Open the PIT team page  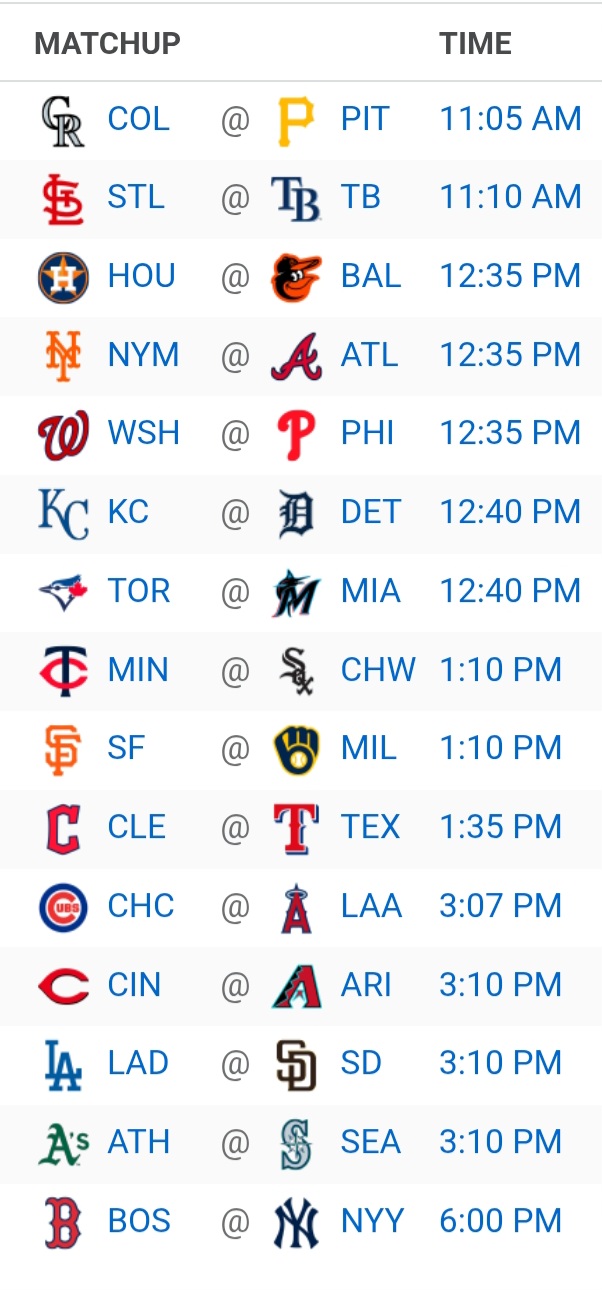point(364,119)
